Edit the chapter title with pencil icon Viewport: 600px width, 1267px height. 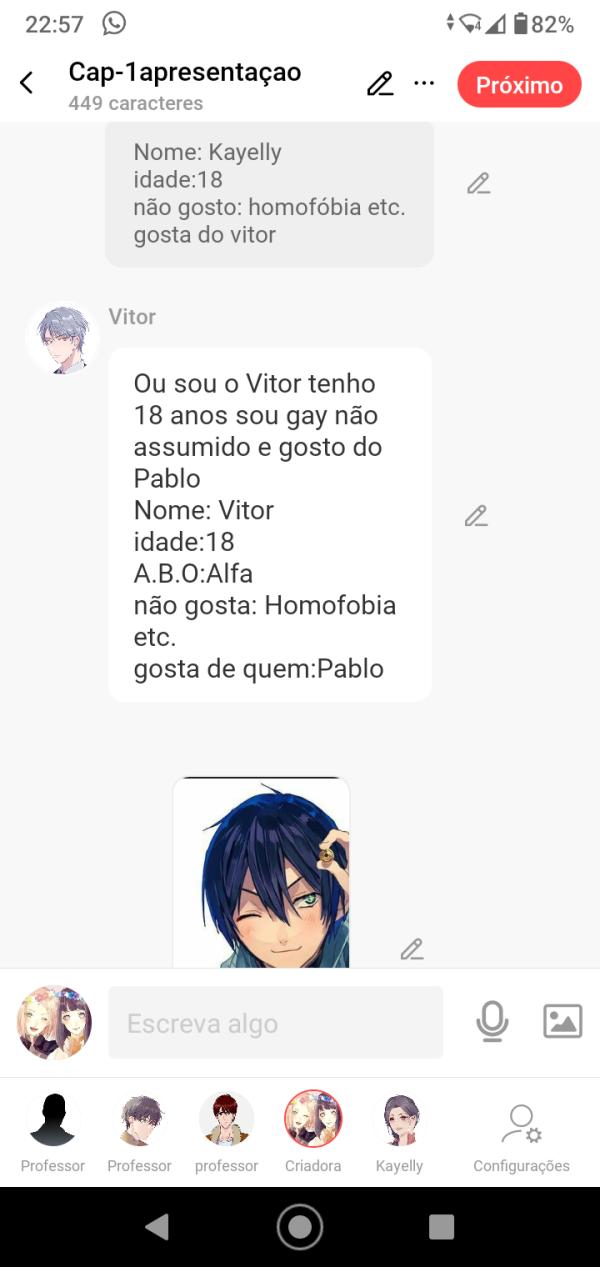pos(380,84)
